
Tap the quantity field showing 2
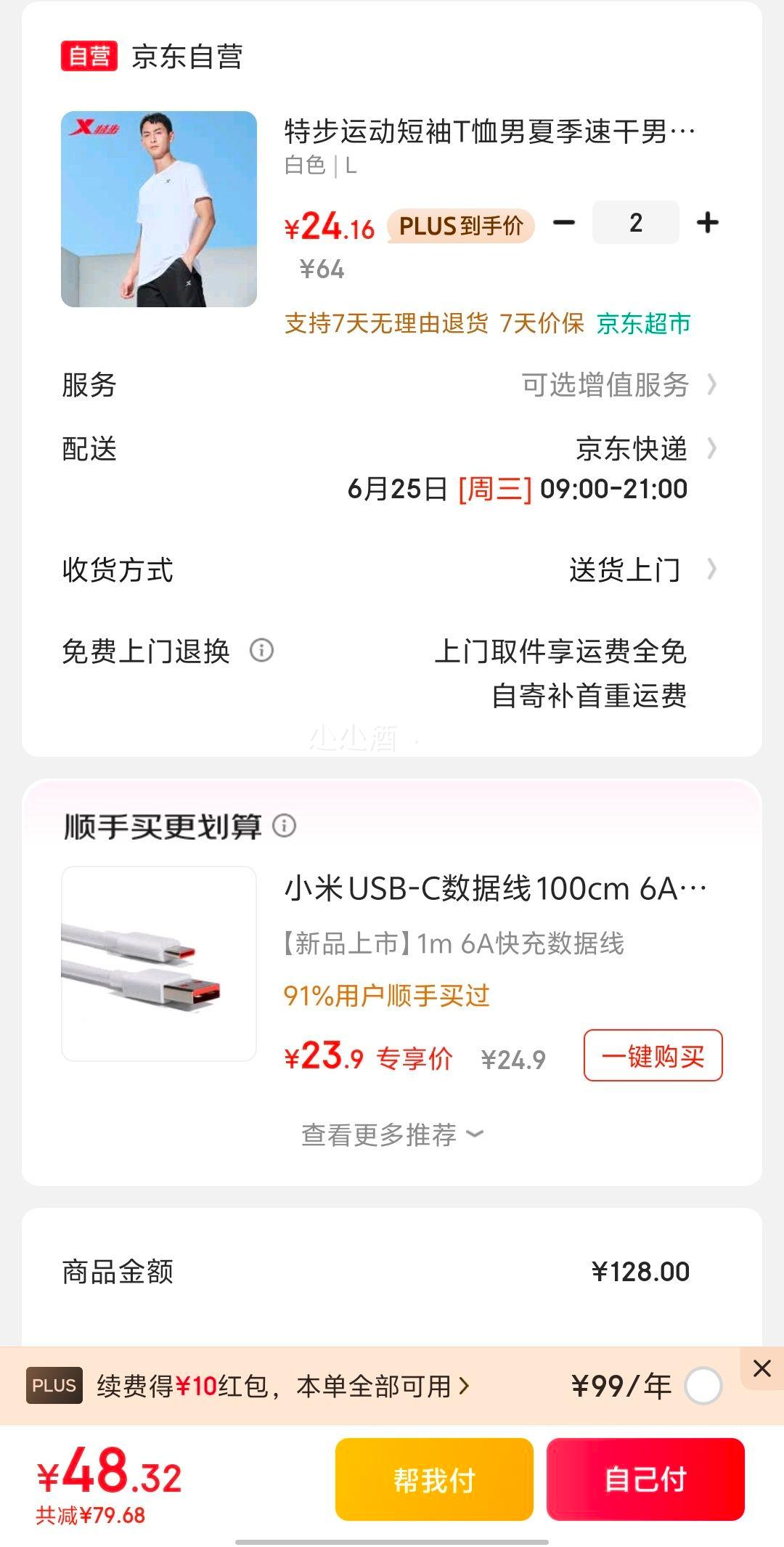(636, 223)
